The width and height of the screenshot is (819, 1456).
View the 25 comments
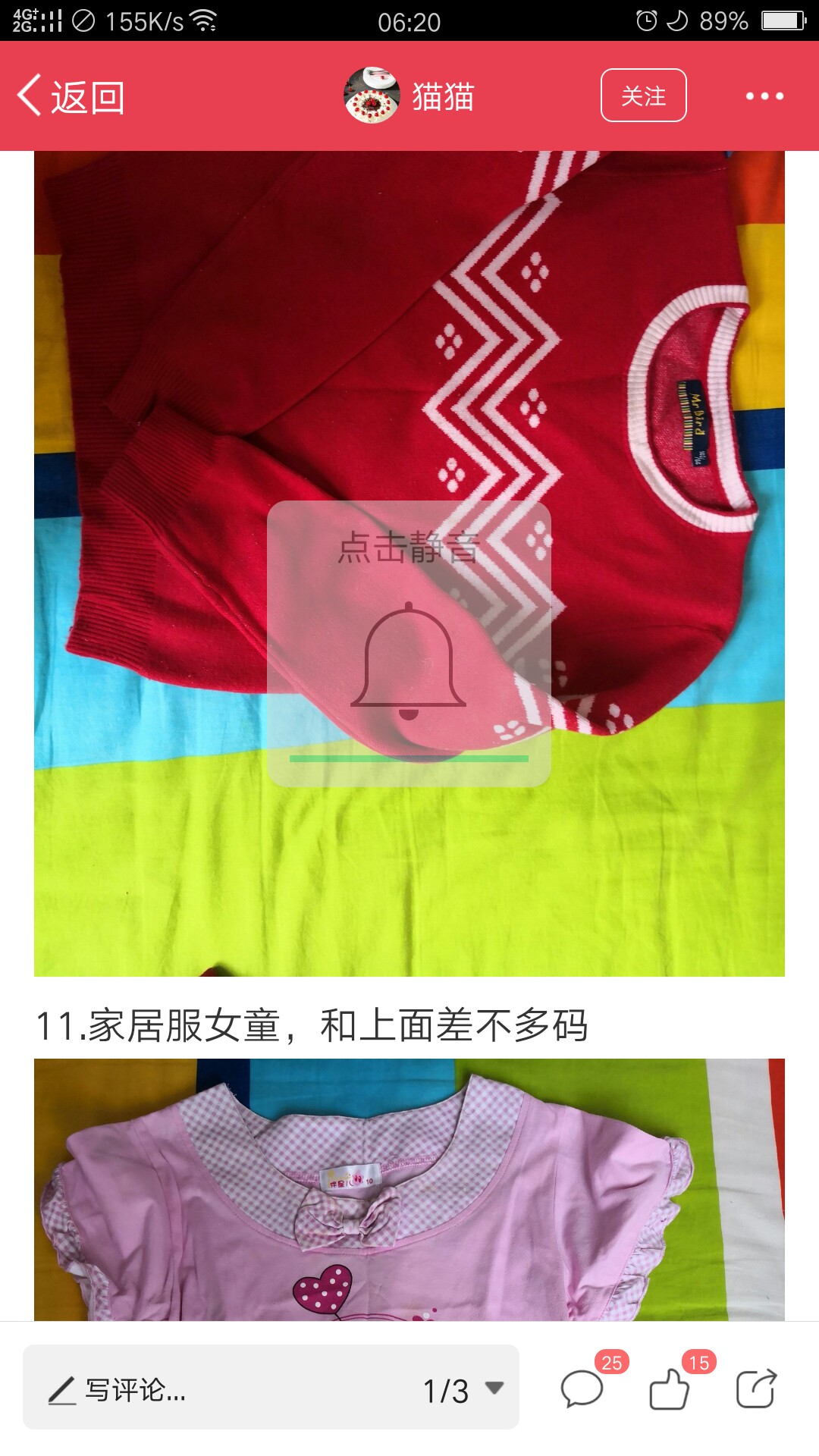pyautogui.click(x=584, y=1389)
